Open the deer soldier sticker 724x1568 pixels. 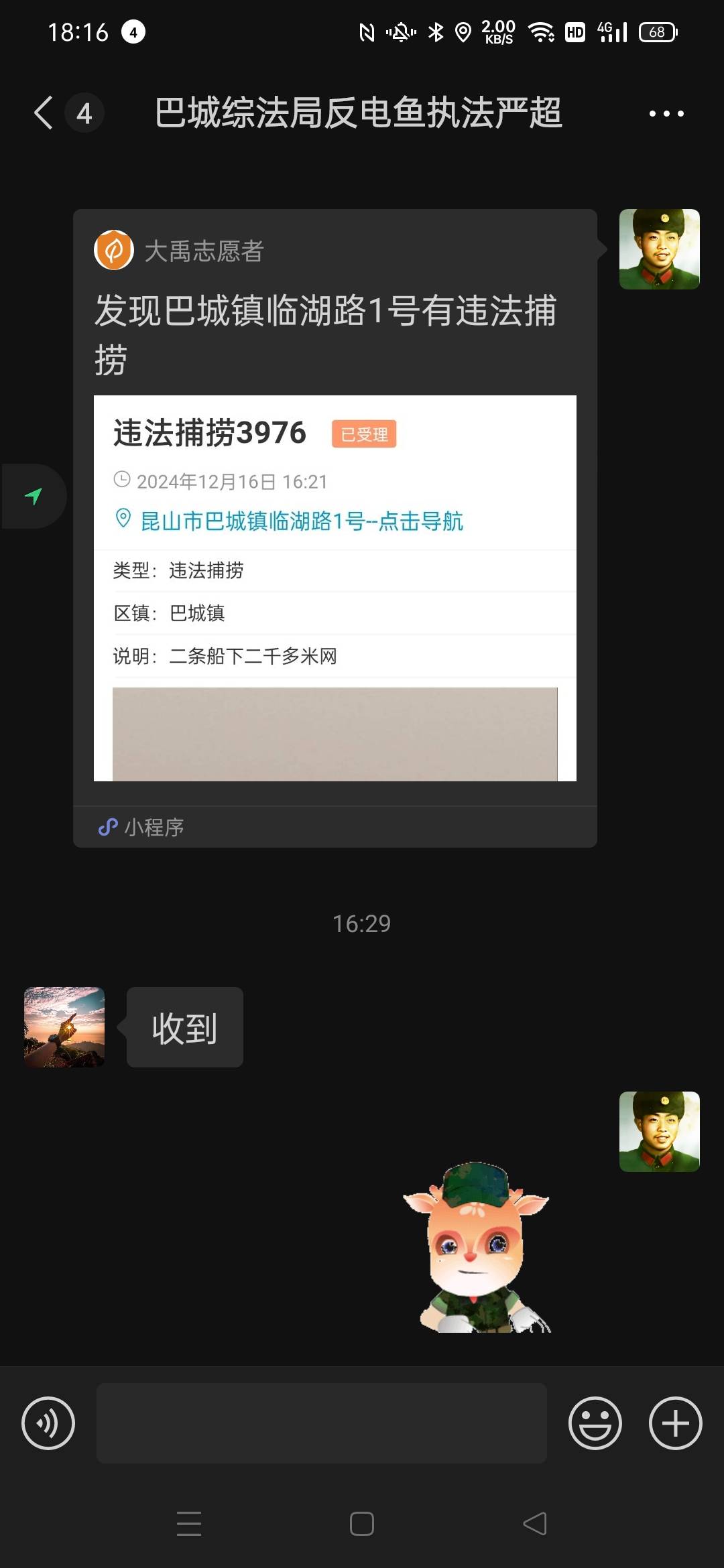(477, 1247)
